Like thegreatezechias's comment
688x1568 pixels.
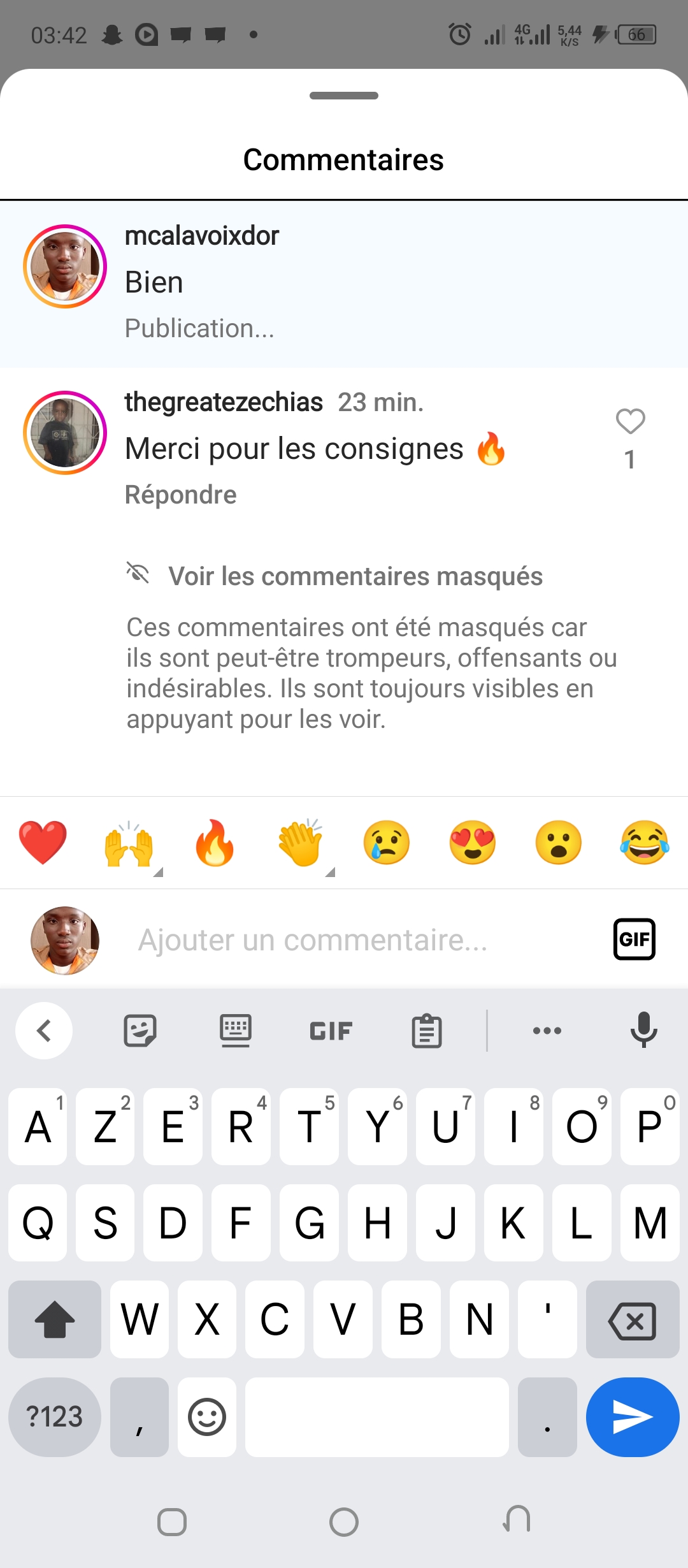click(x=630, y=421)
